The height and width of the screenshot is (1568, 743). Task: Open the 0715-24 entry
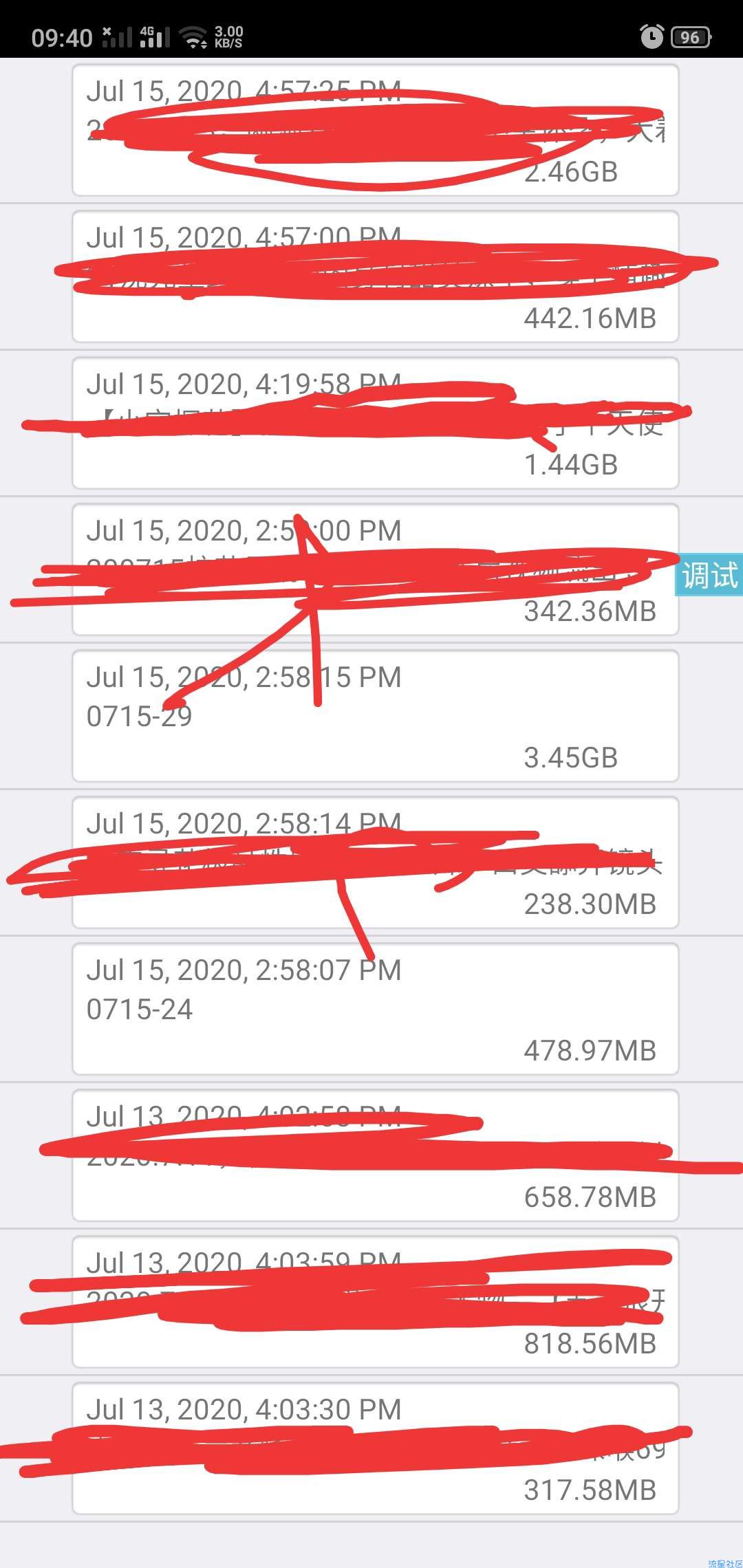point(375,1010)
